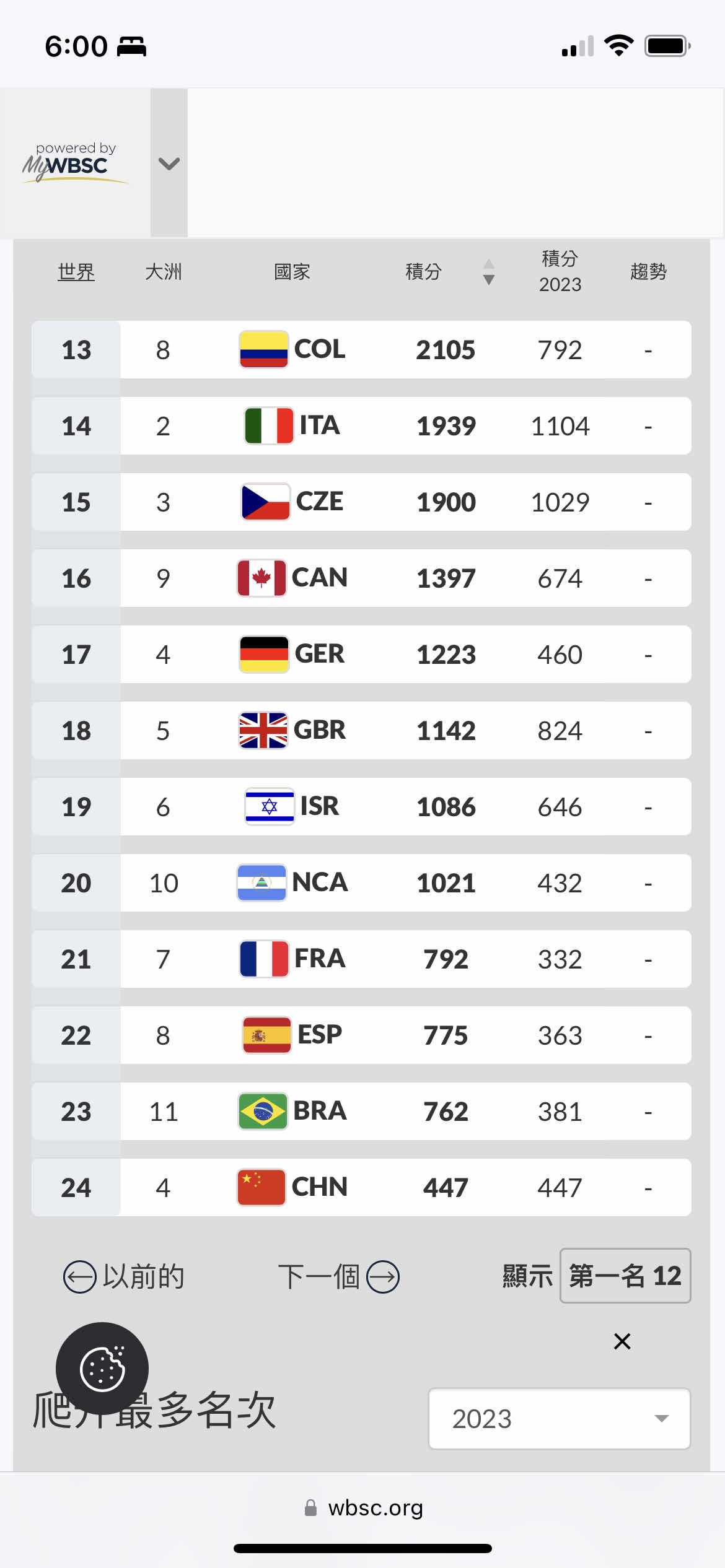Open the 2023 year dropdown
This screenshot has width=725, height=1568.
coord(560,1419)
